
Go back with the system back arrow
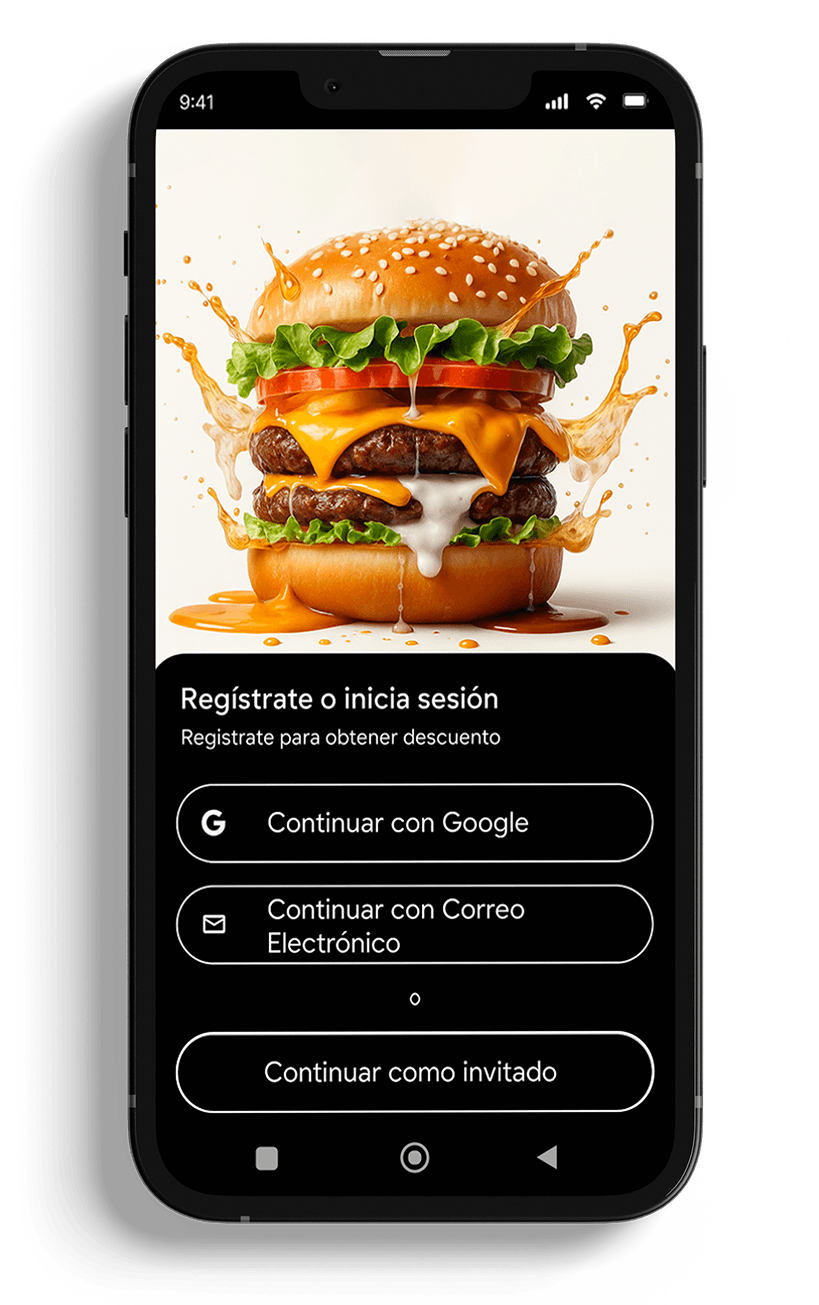pyautogui.click(x=546, y=1158)
